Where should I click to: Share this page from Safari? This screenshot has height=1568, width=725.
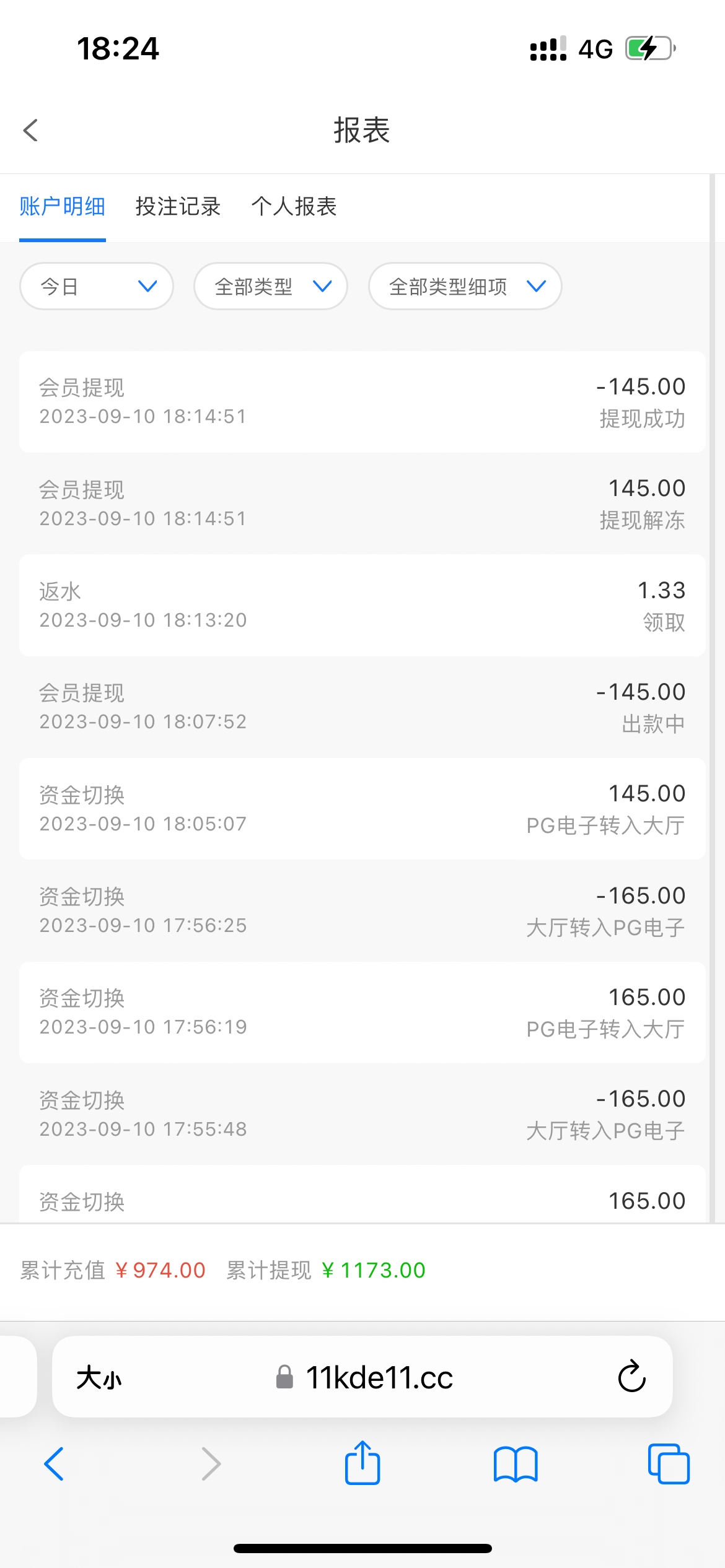[362, 1463]
